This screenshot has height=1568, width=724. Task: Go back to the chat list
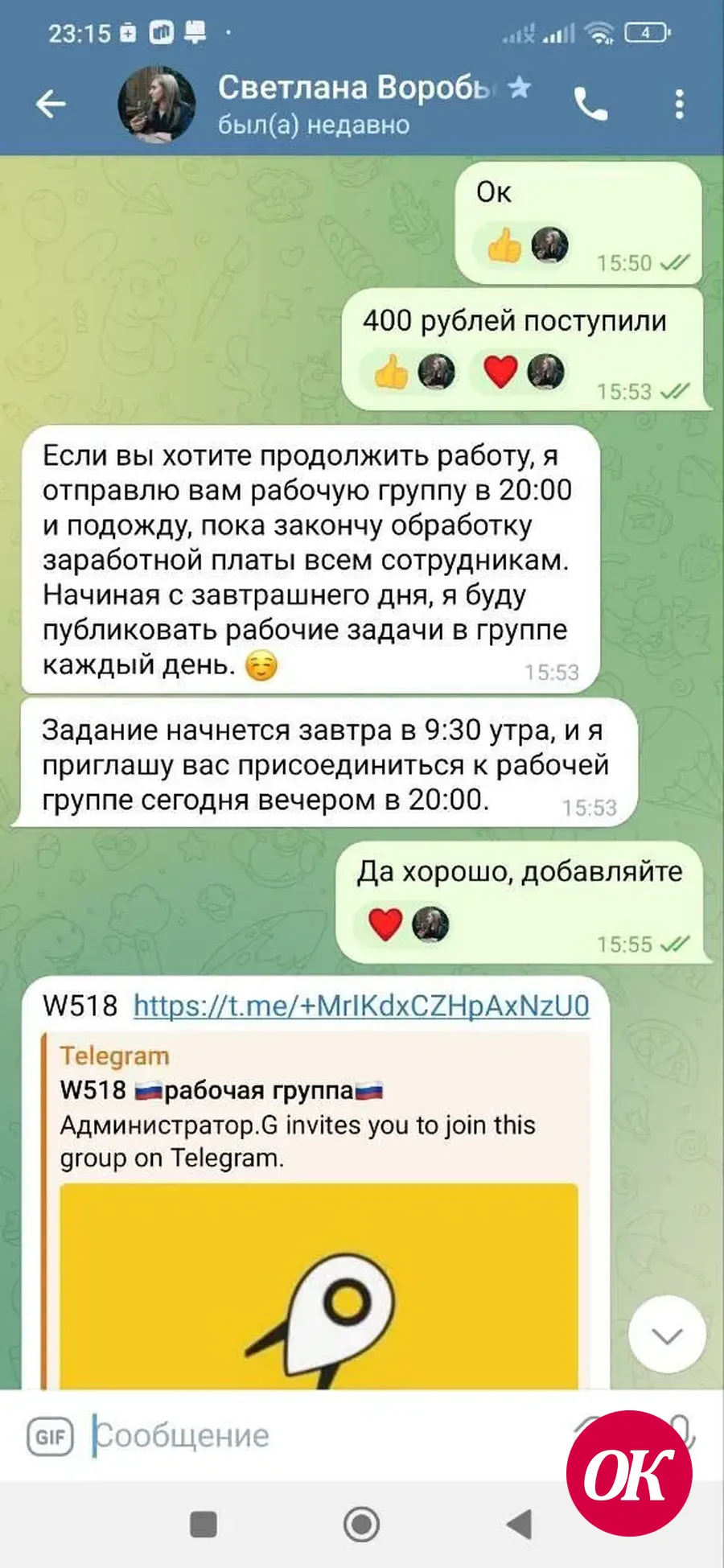[x=51, y=104]
